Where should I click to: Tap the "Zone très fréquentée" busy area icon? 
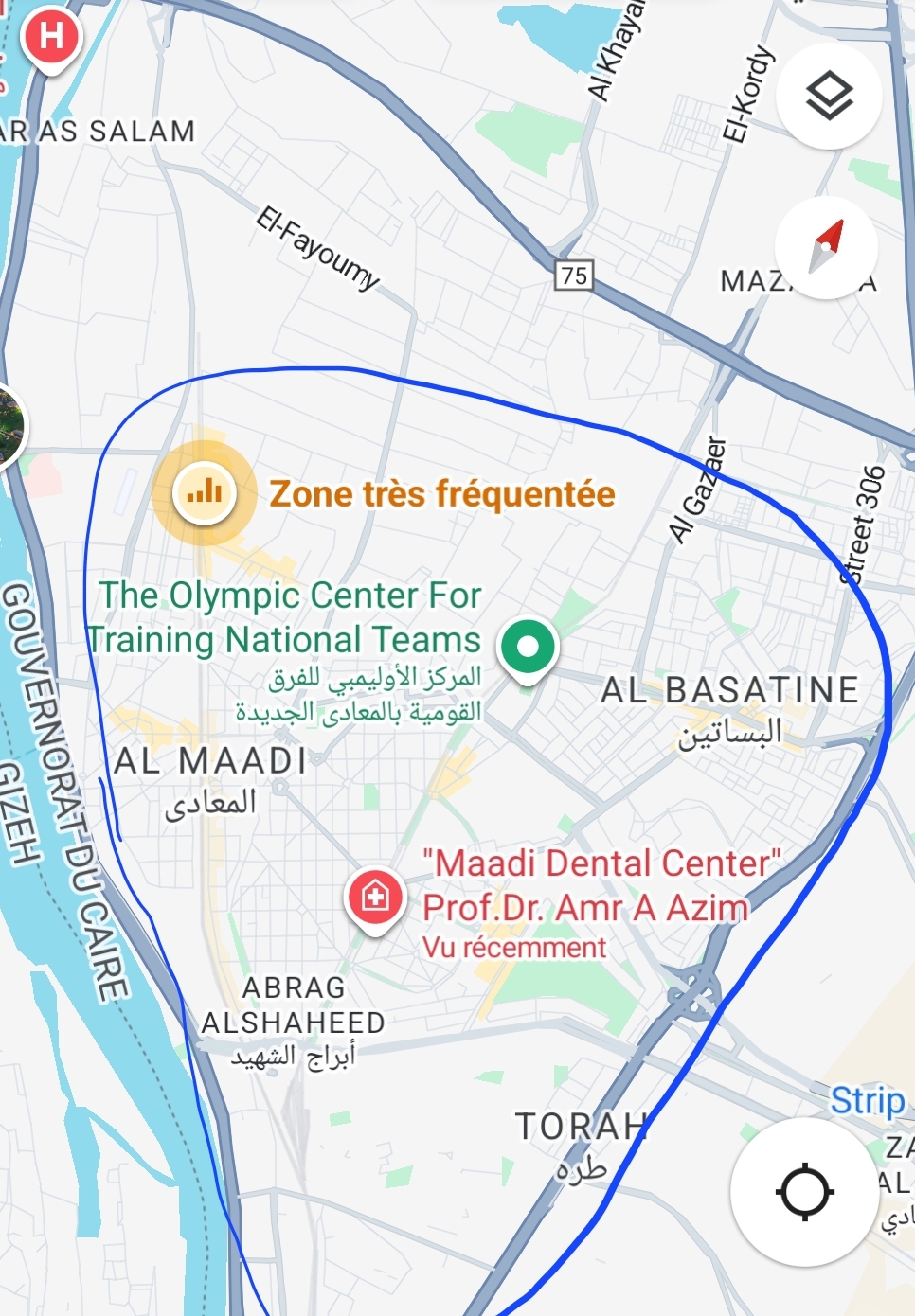pyautogui.click(x=205, y=492)
